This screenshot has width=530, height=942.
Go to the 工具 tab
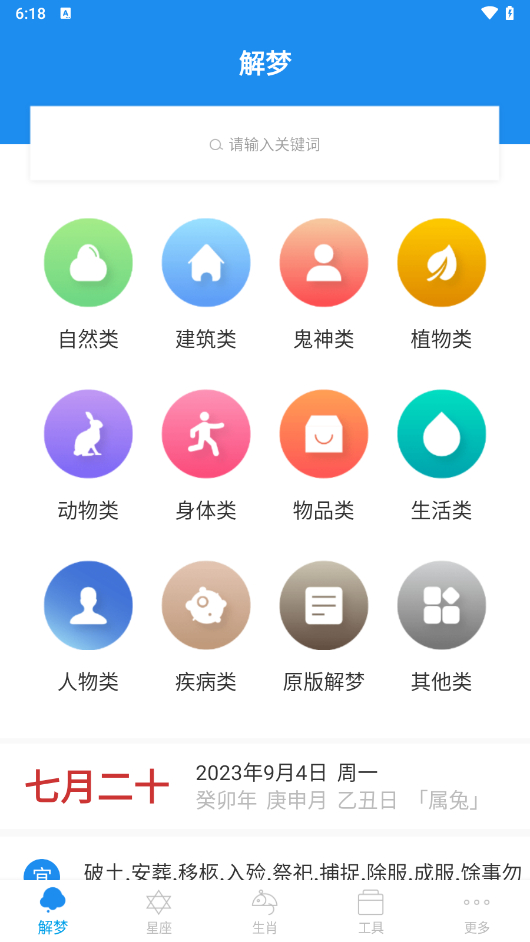coord(371,912)
